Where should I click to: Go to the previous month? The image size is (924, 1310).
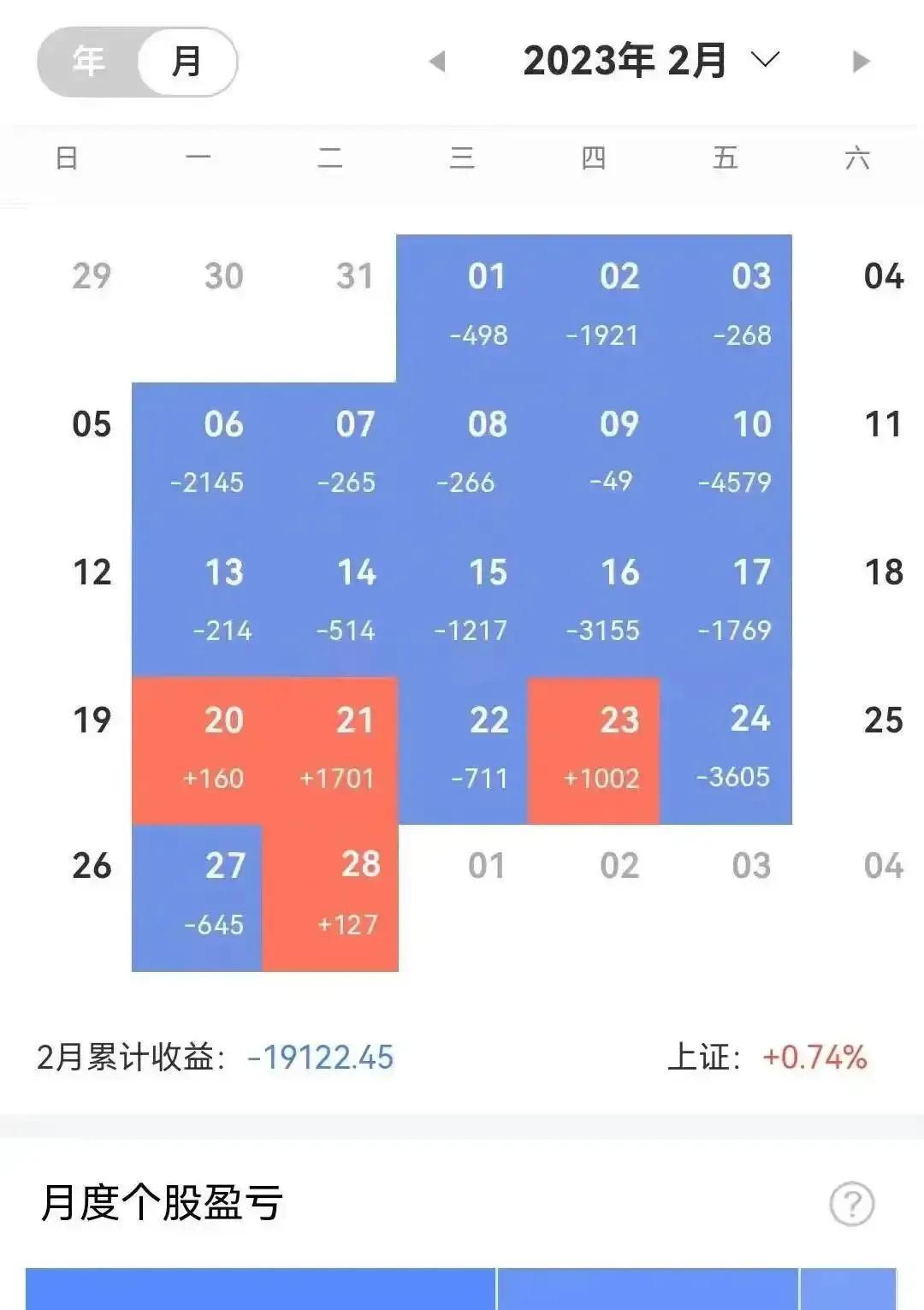[x=437, y=62]
